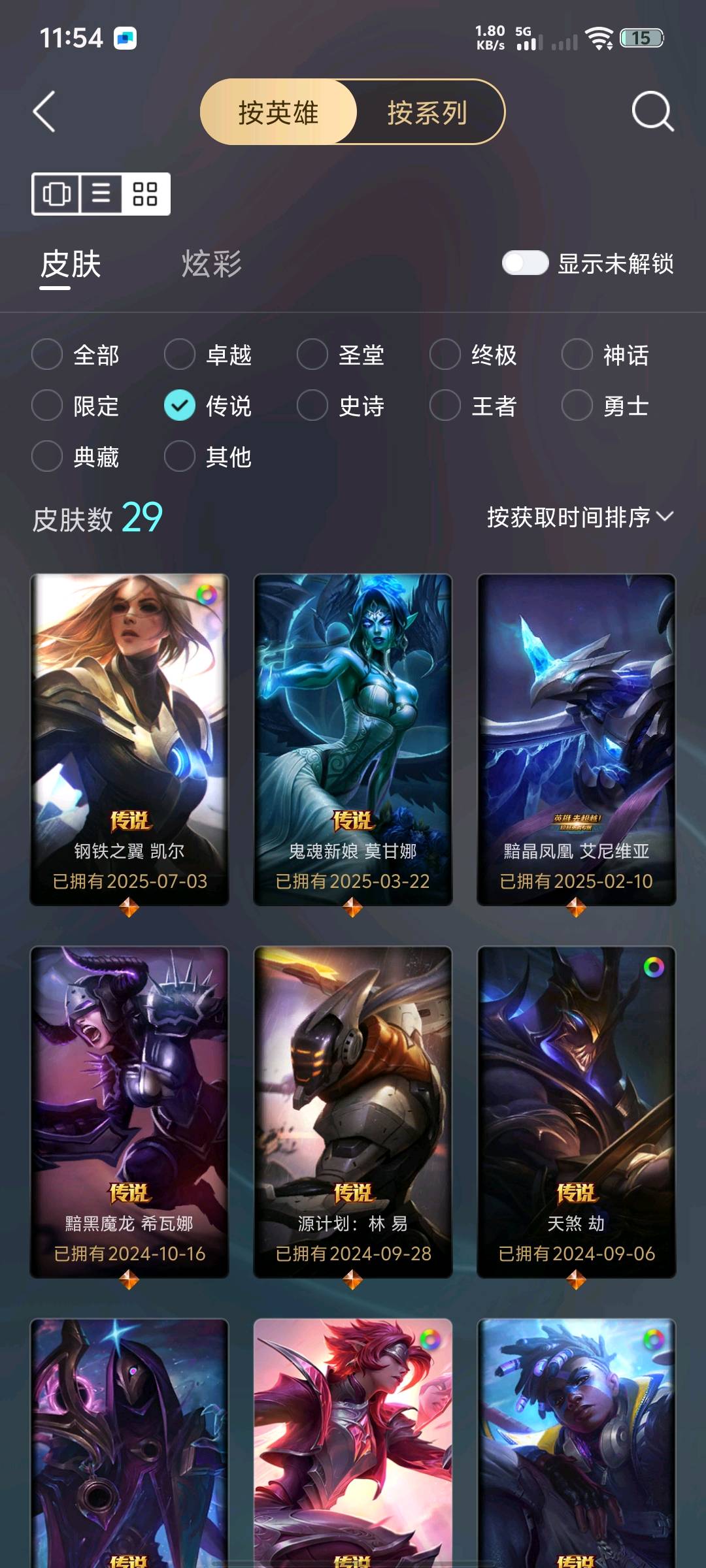Open the search magnifier icon
706x1568 pixels.
coord(652,112)
